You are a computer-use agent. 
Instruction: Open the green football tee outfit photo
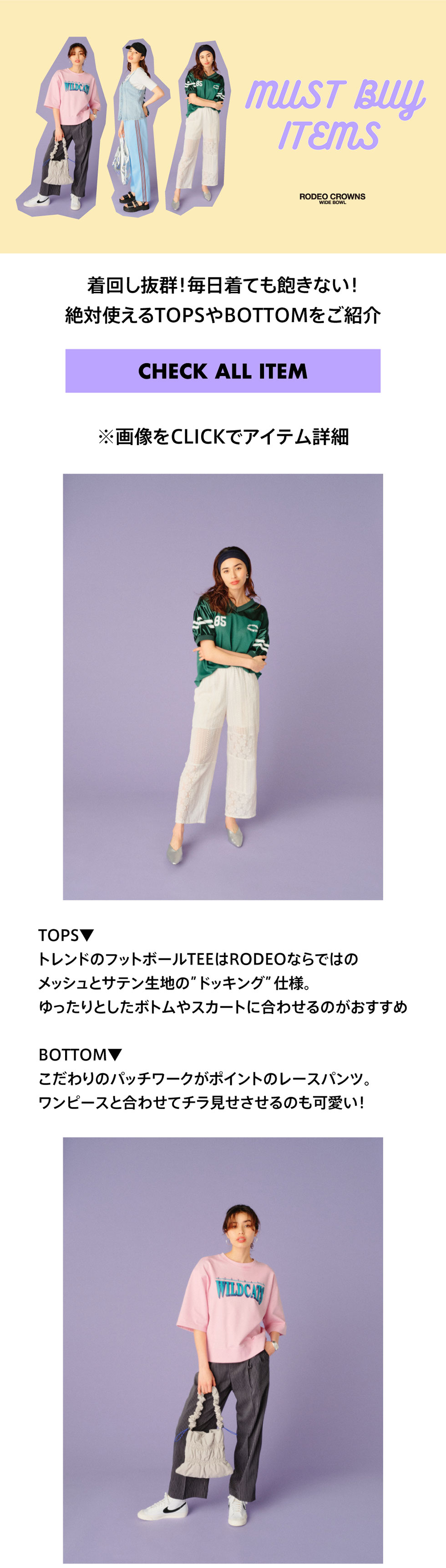[x=223, y=686]
